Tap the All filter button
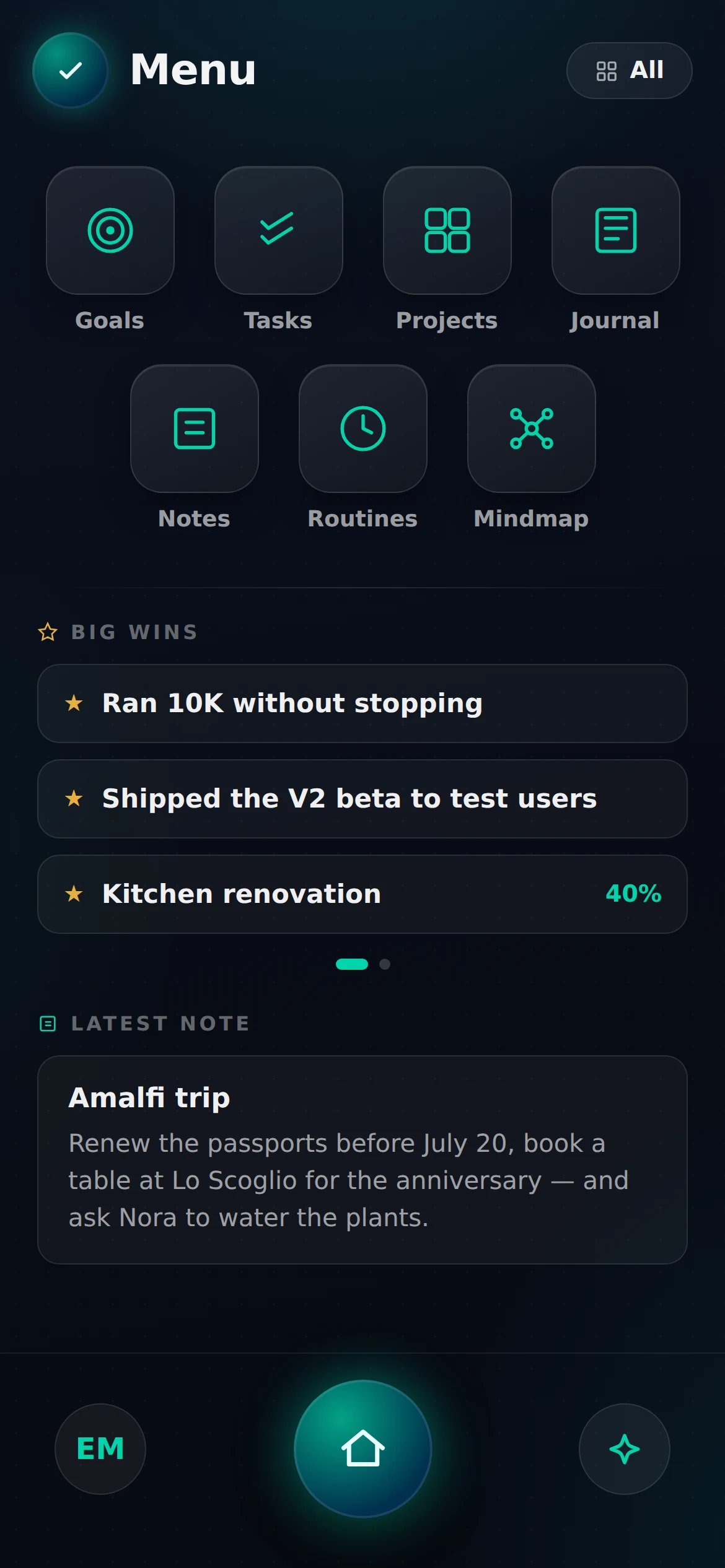This screenshot has width=725, height=1568. (629, 71)
